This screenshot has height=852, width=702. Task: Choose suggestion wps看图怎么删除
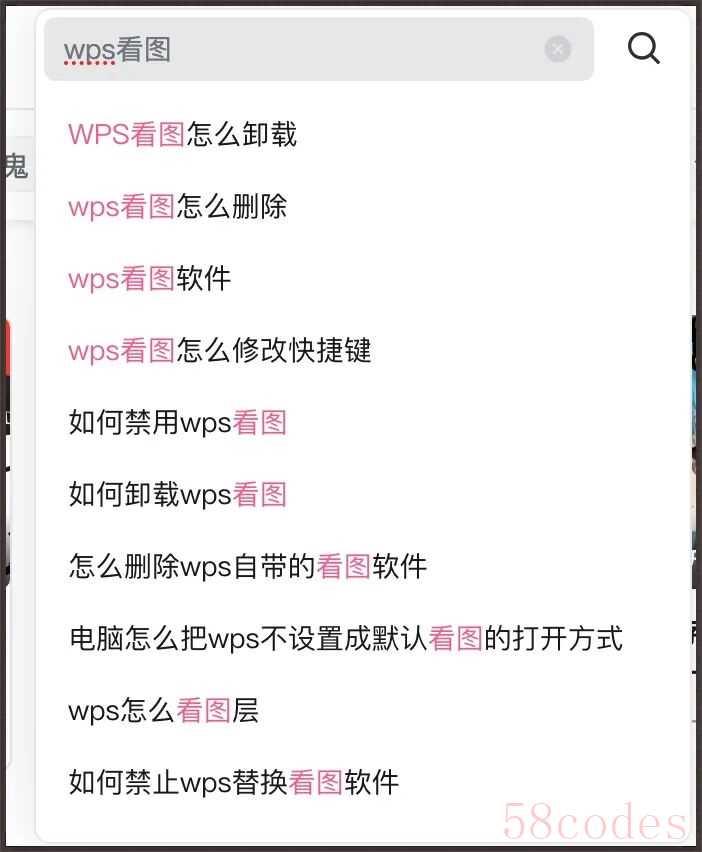tap(178, 206)
